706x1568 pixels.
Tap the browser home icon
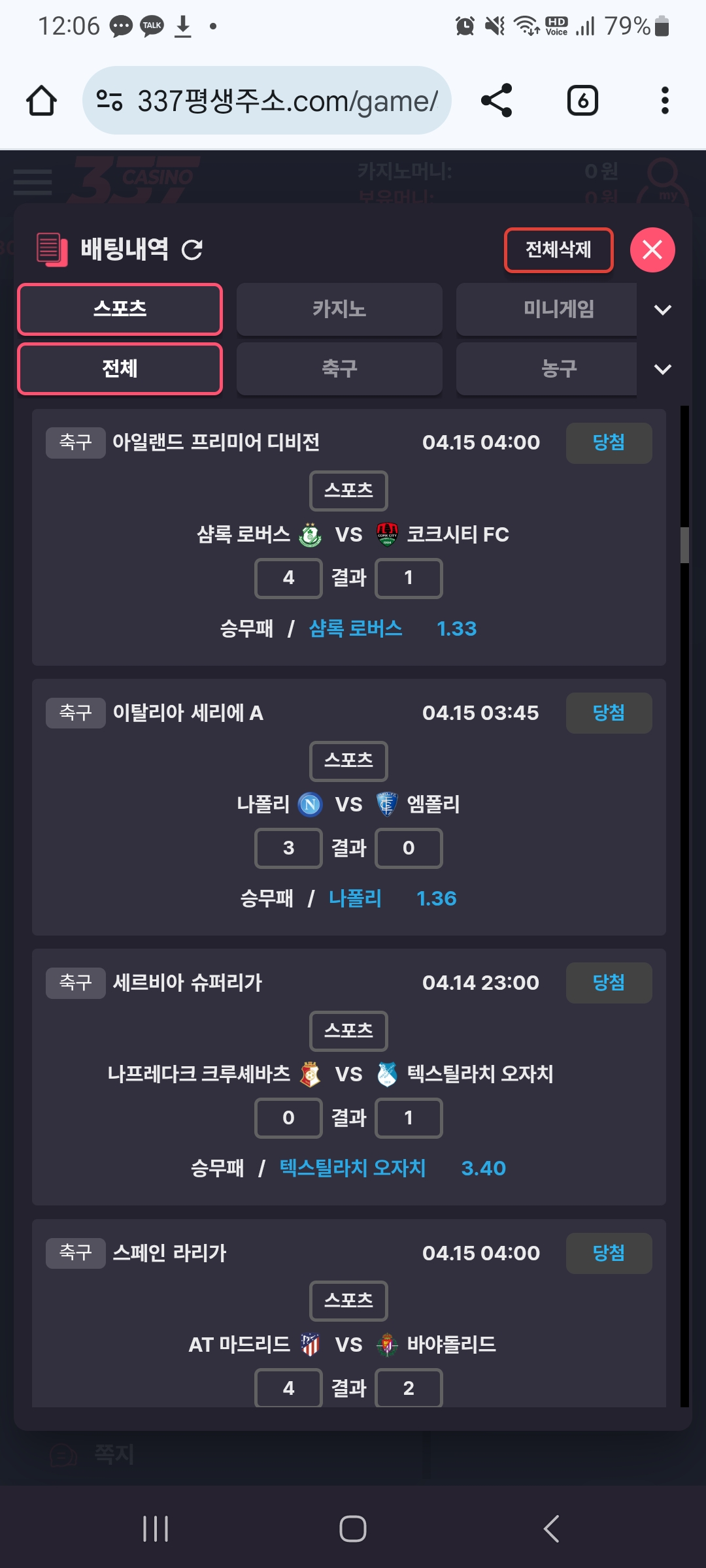41,101
